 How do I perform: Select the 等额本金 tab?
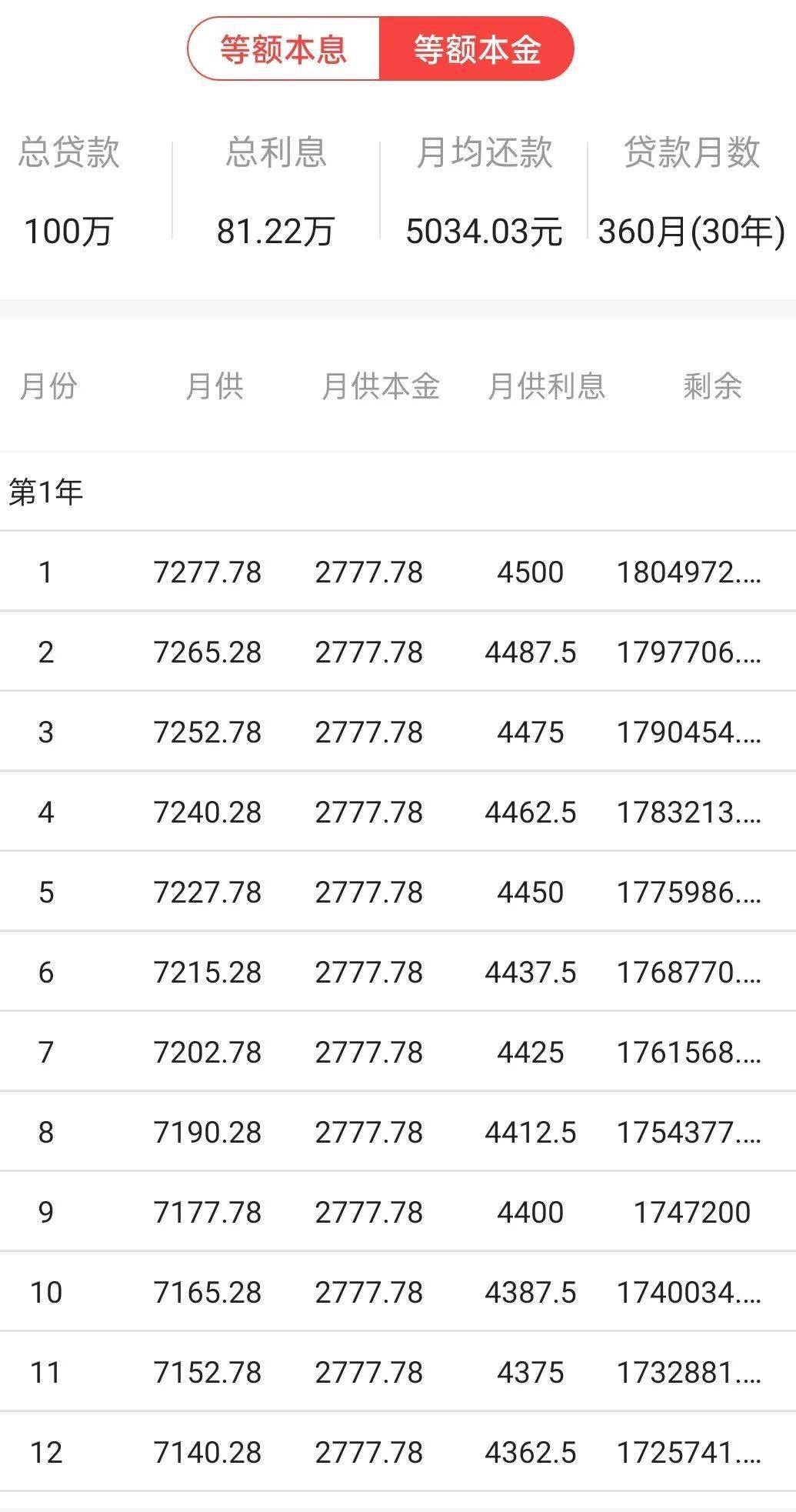click(x=477, y=50)
